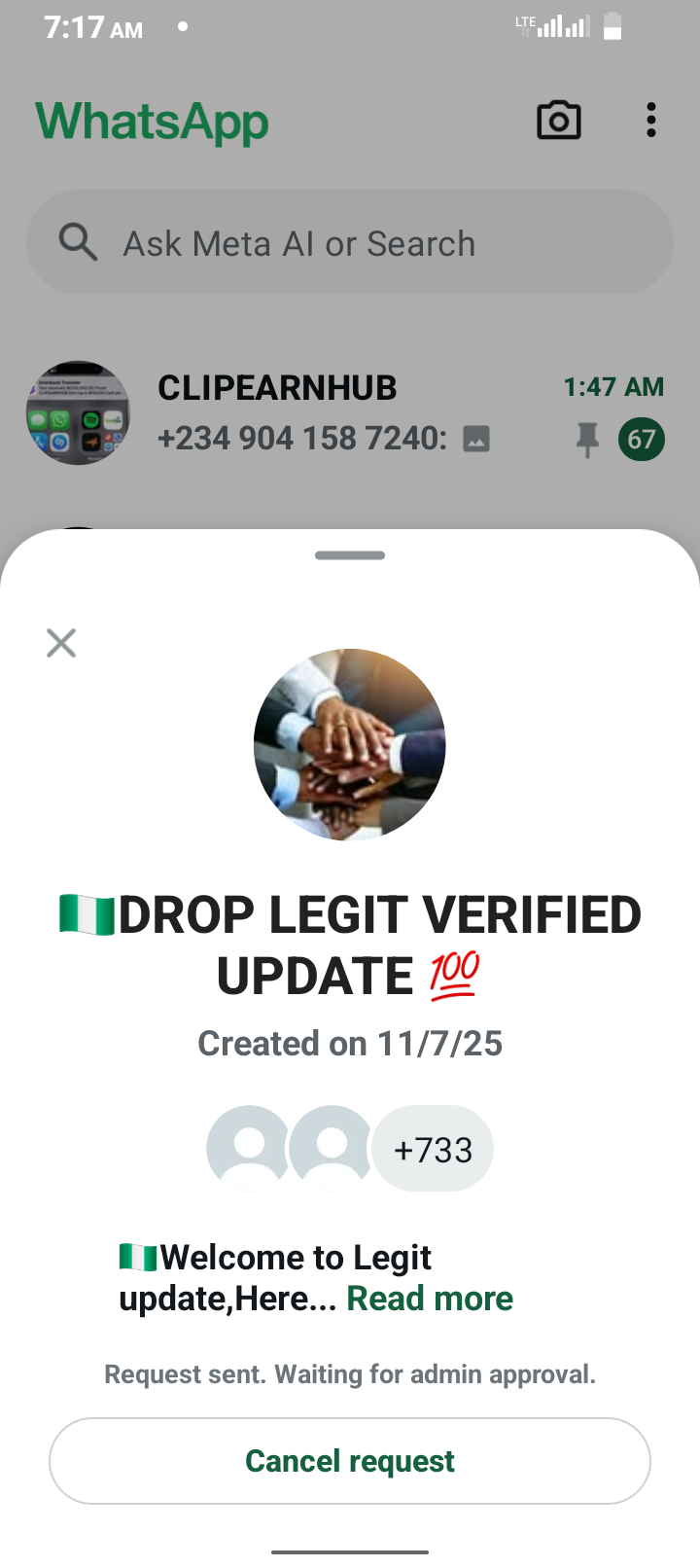
Task: Expand the description with Read more
Action: (430, 1299)
